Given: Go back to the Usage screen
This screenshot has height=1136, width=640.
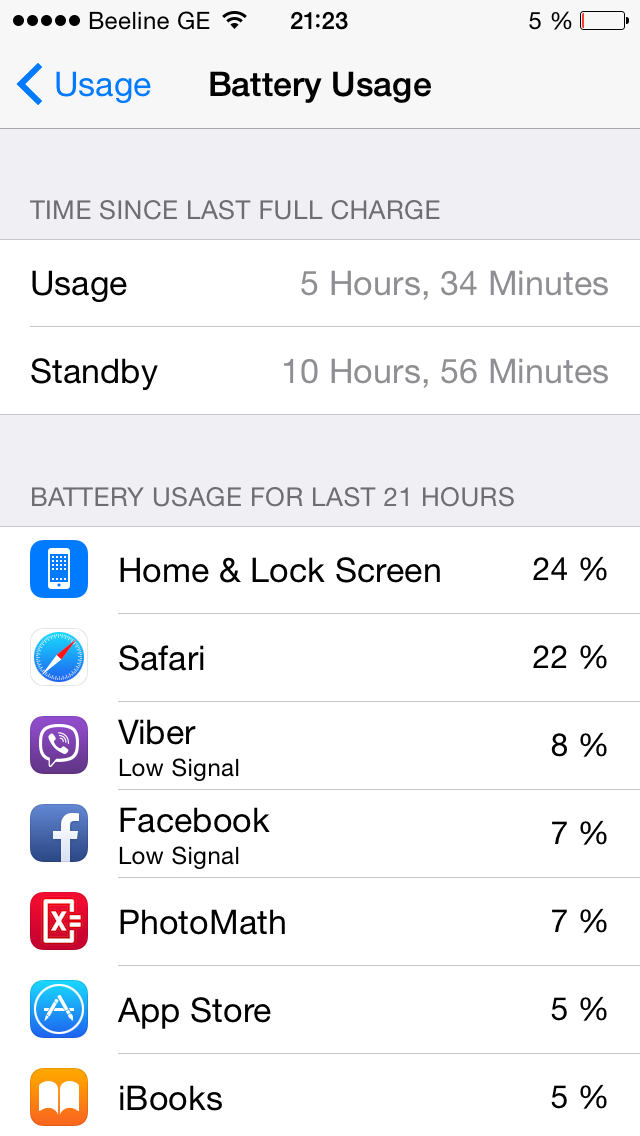Looking at the screenshot, I should click(84, 85).
